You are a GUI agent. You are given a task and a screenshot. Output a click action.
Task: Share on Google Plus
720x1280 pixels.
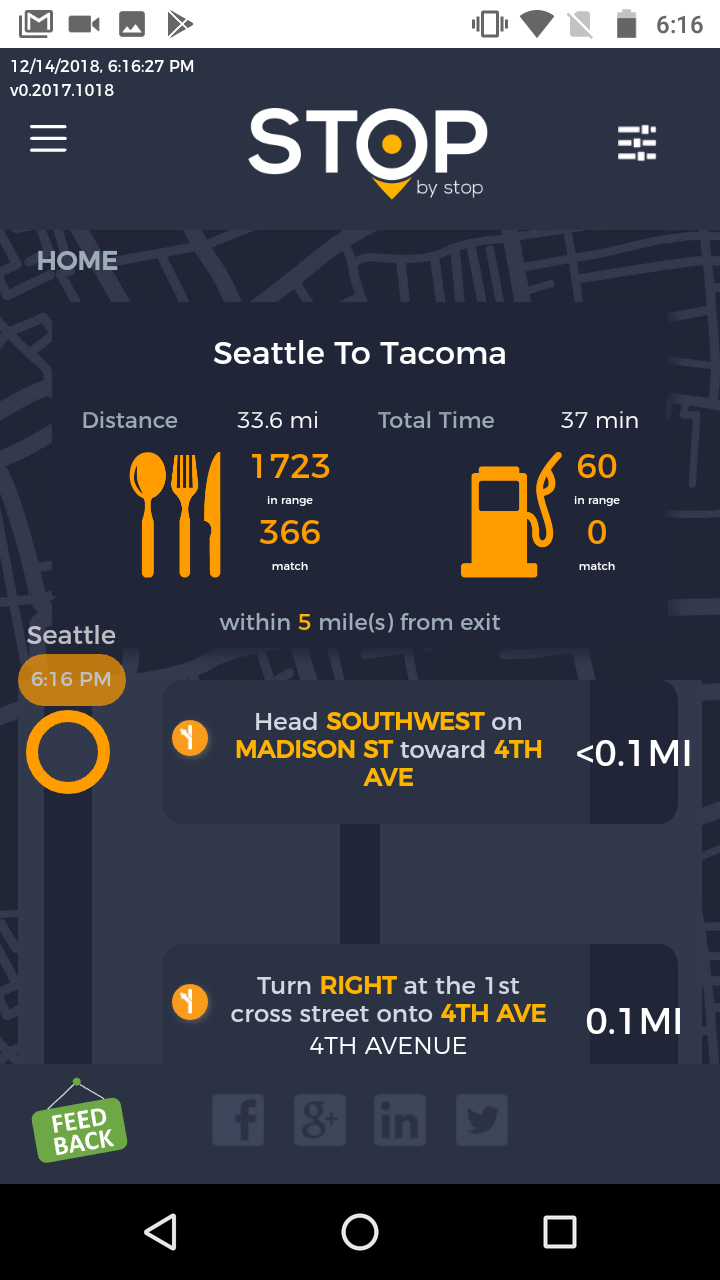coord(320,1120)
